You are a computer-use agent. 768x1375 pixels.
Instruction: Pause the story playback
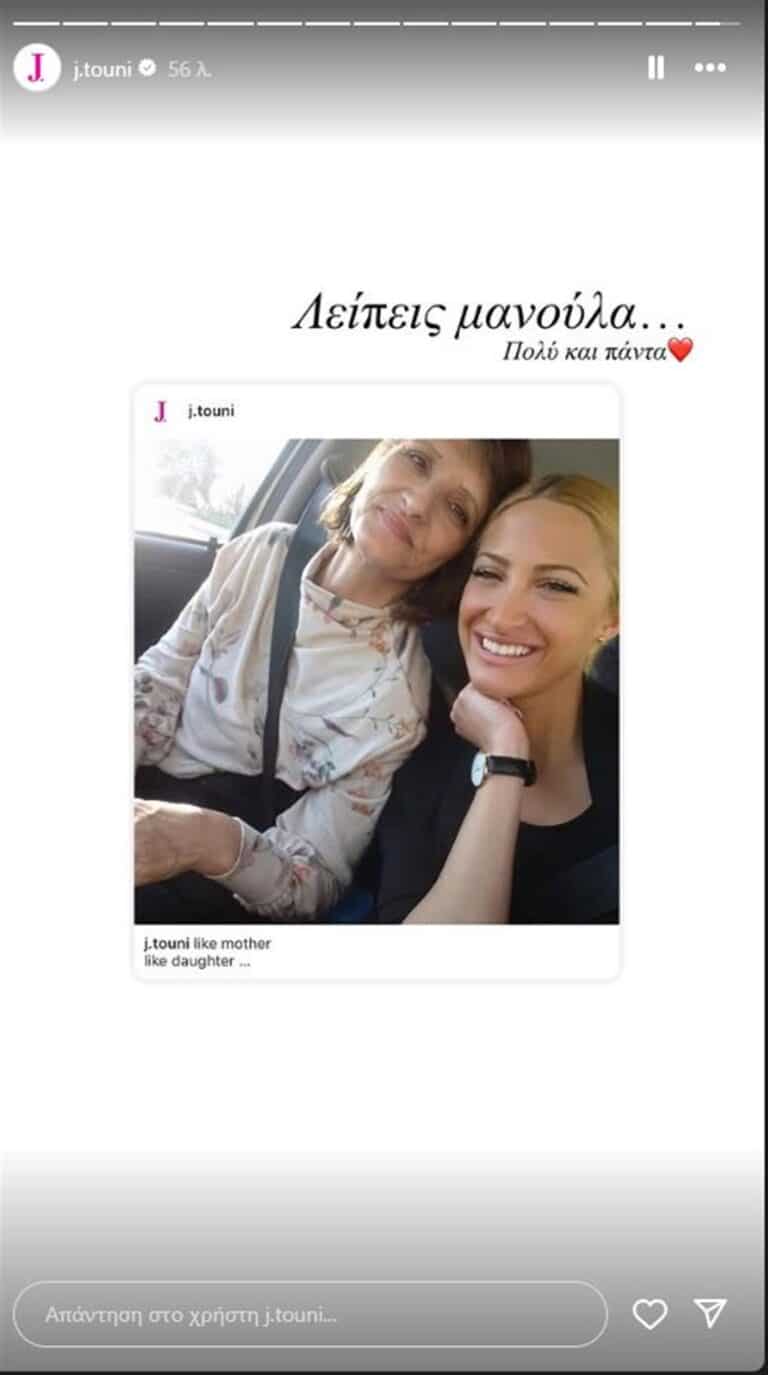click(656, 68)
